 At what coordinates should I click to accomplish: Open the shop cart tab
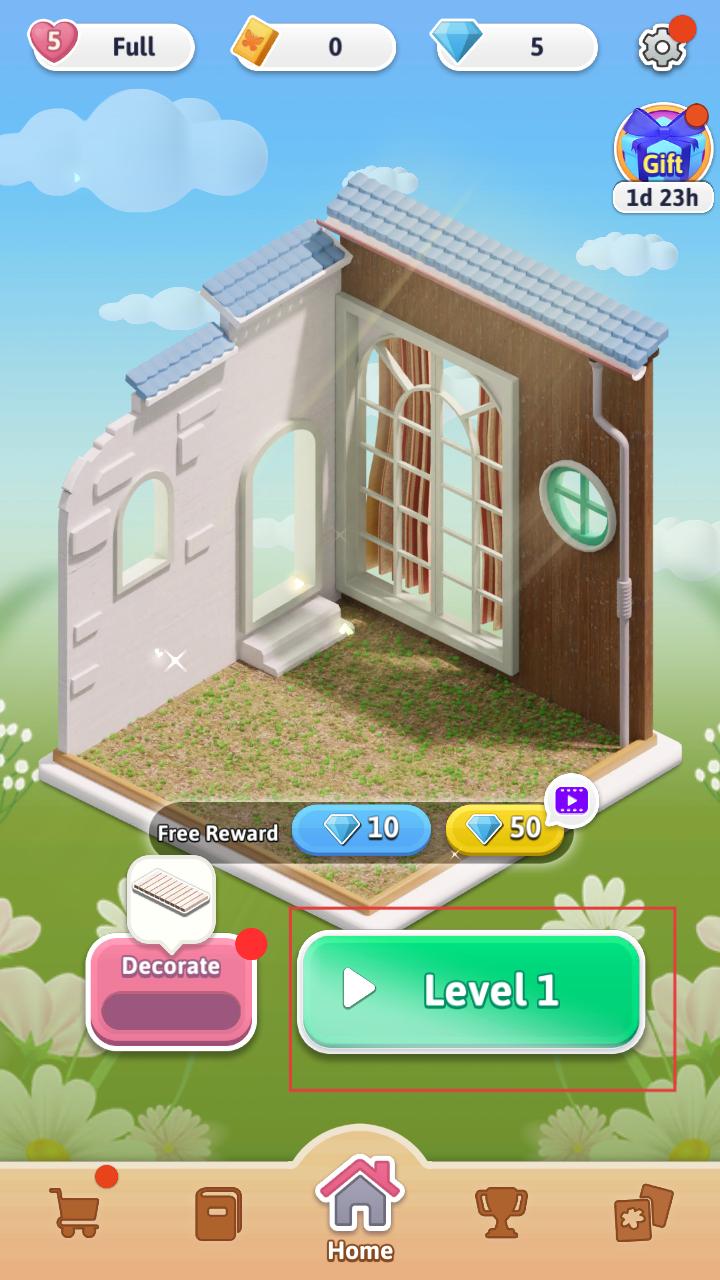coord(75,1213)
